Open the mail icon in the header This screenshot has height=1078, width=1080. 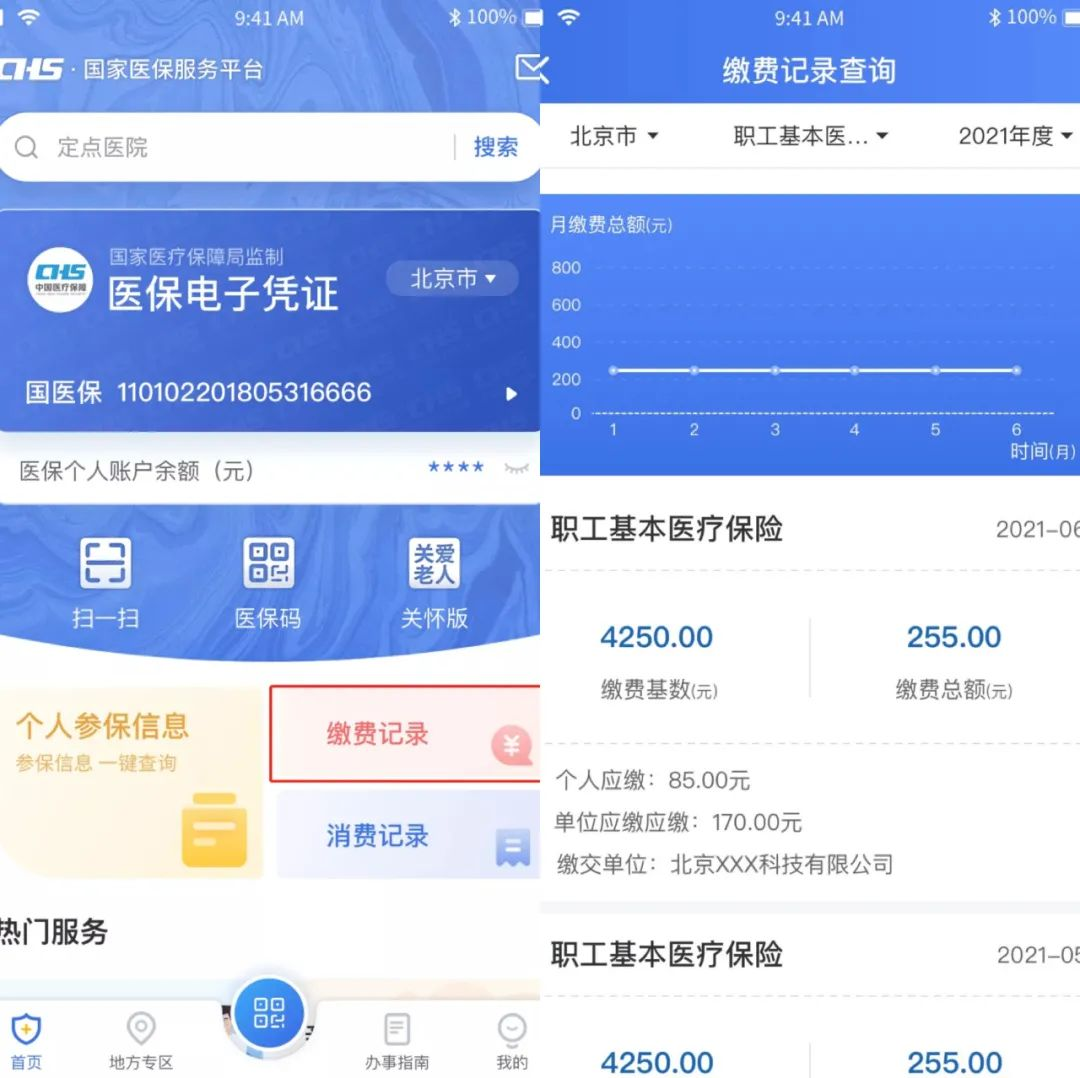click(x=530, y=68)
